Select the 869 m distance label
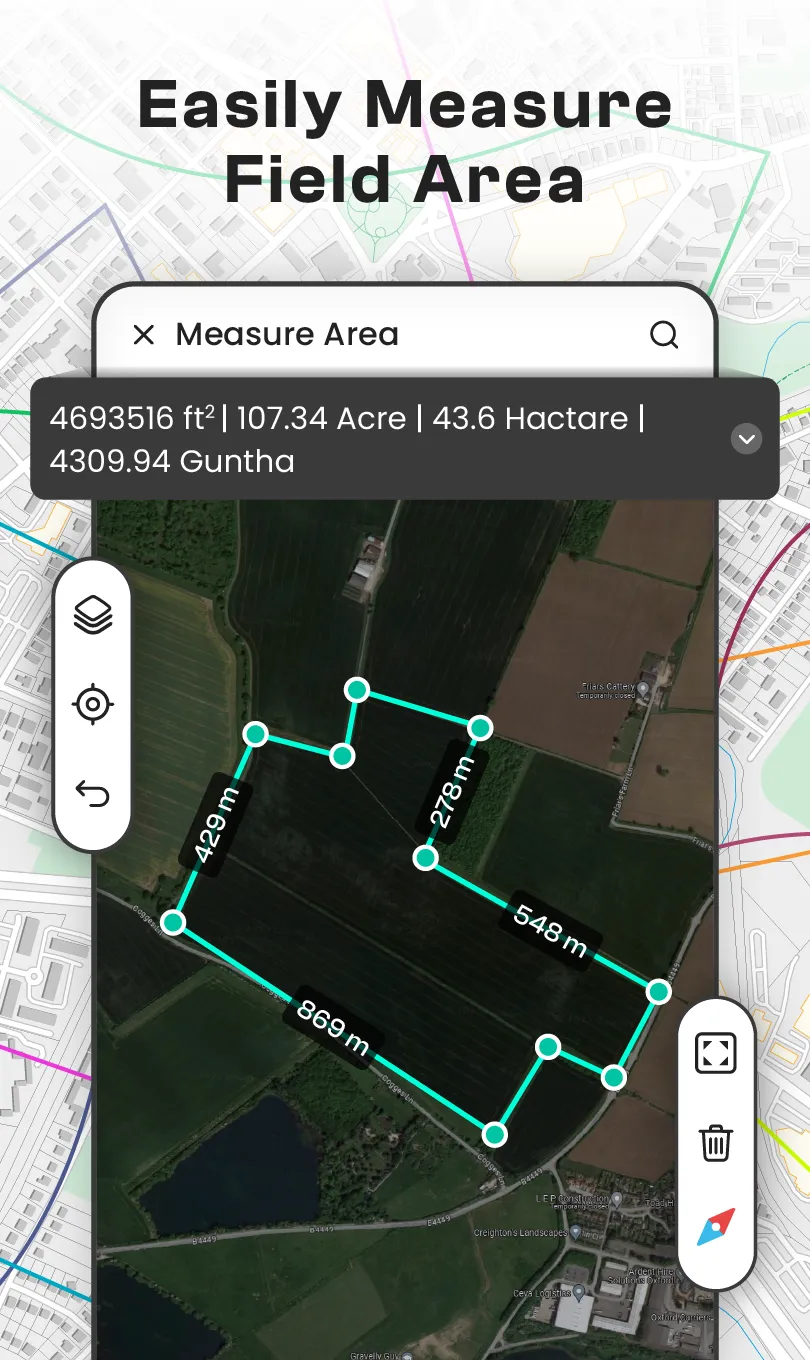This screenshot has height=1360, width=810. point(330,1025)
